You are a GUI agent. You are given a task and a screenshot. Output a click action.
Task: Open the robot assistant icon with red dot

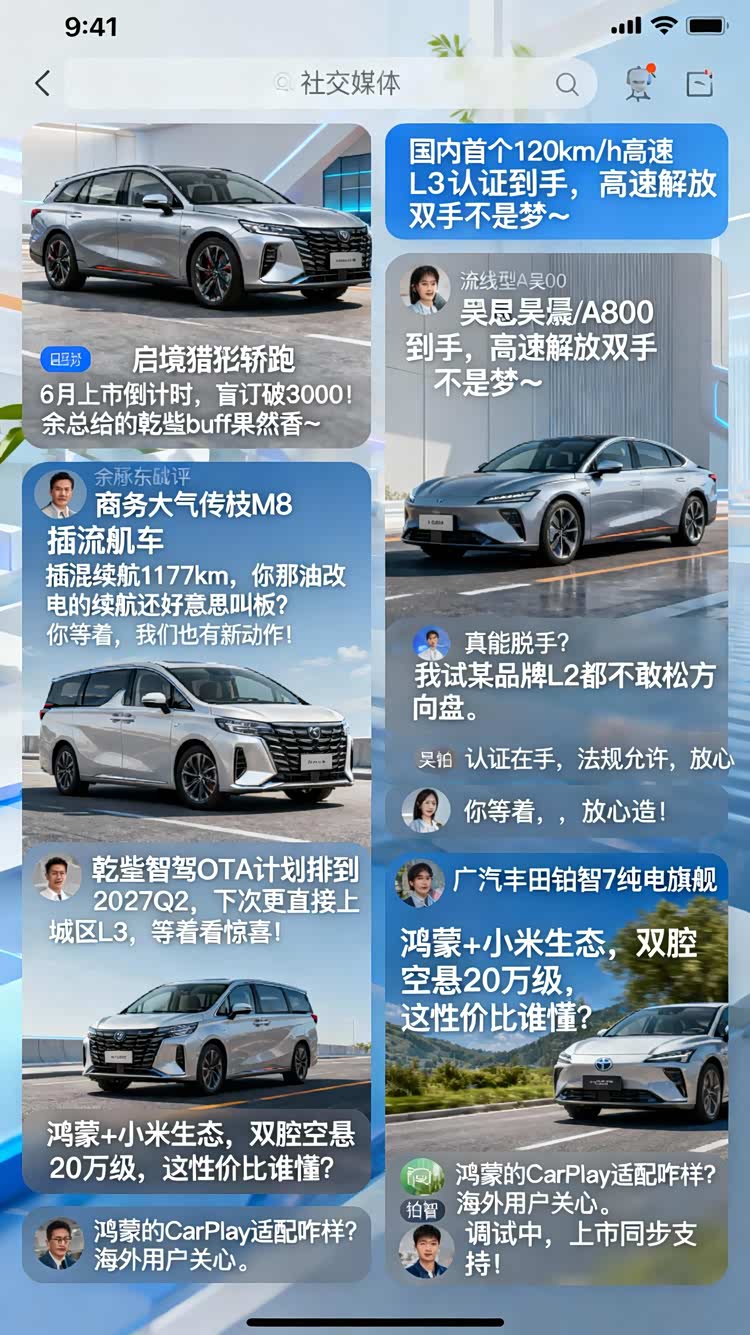pos(640,83)
